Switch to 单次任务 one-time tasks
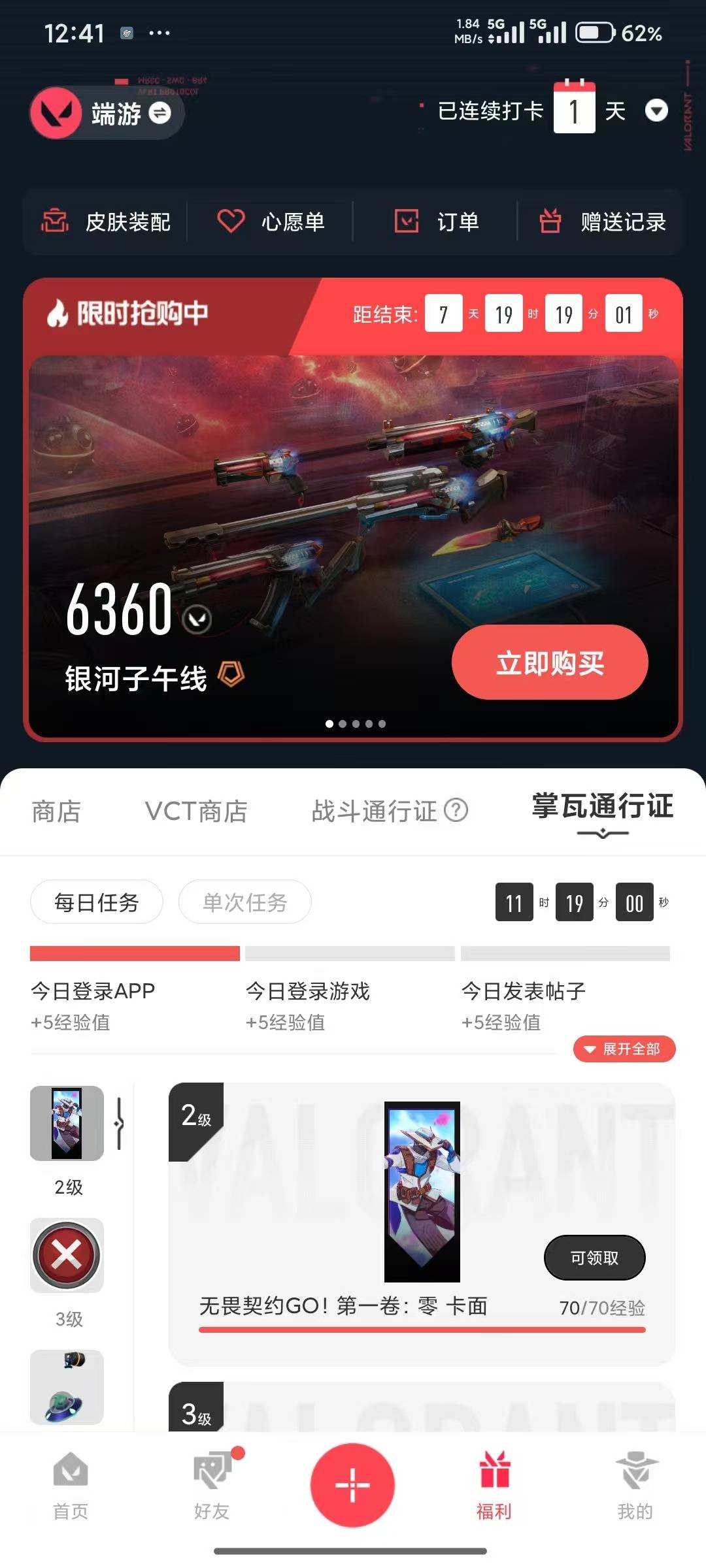Image resolution: width=706 pixels, height=1568 pixels. click(x=245, y=901)
